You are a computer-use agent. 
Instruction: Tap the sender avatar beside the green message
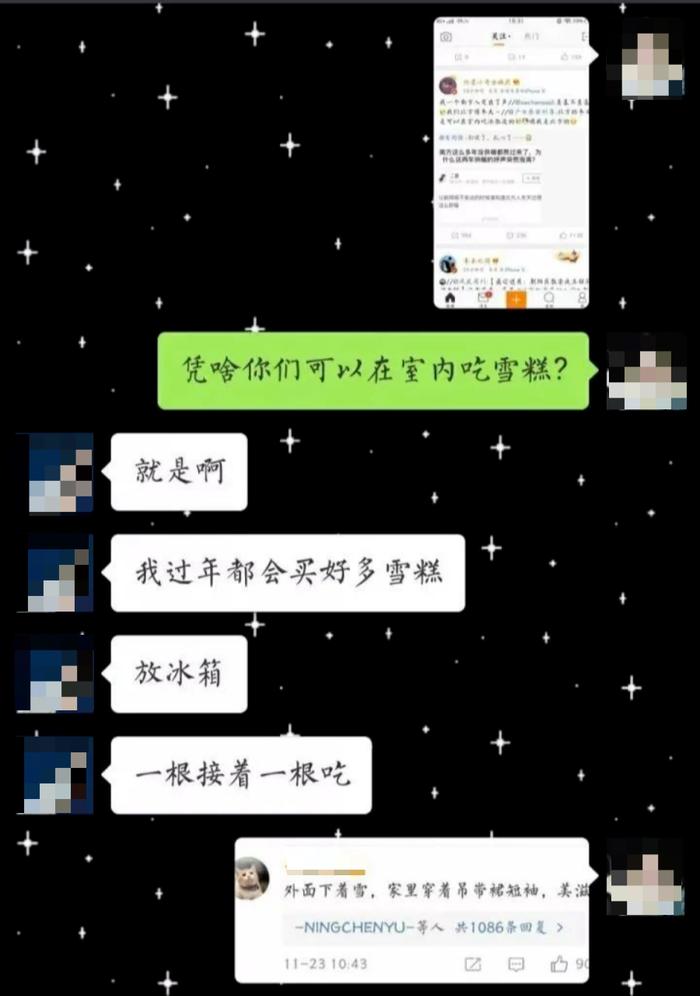click(x=646, y=371)
